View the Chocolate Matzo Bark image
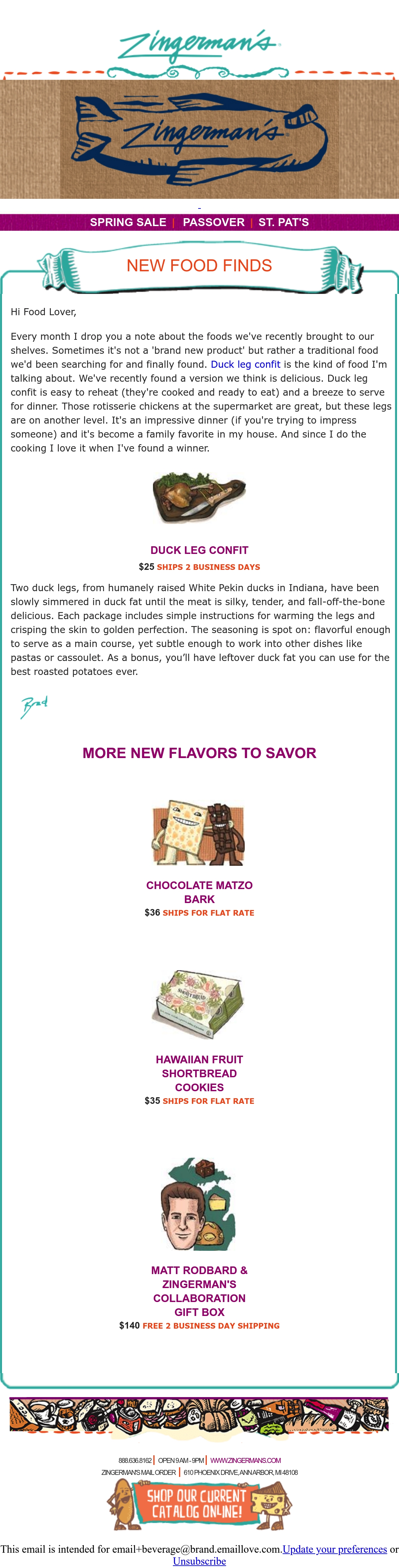The image size is (399, 1568). [199, 832]
